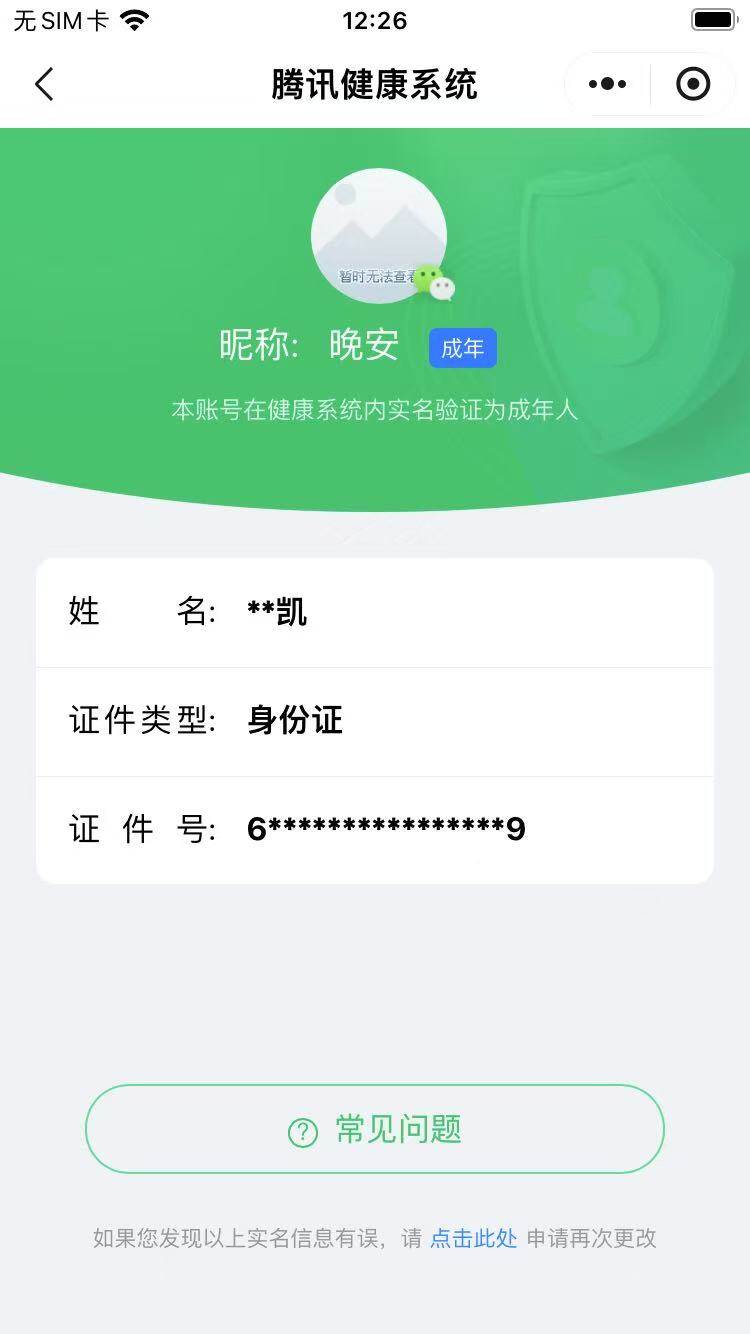Click the 12:26 time display

click(x=375, y=20)
